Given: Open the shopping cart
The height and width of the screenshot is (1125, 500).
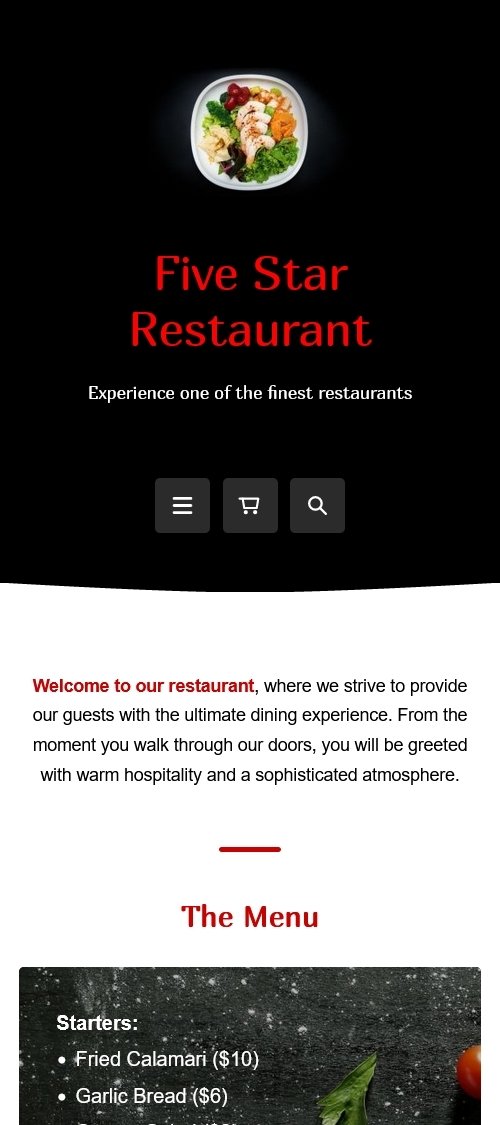Looking at the screenshot, I should point(250,505).
